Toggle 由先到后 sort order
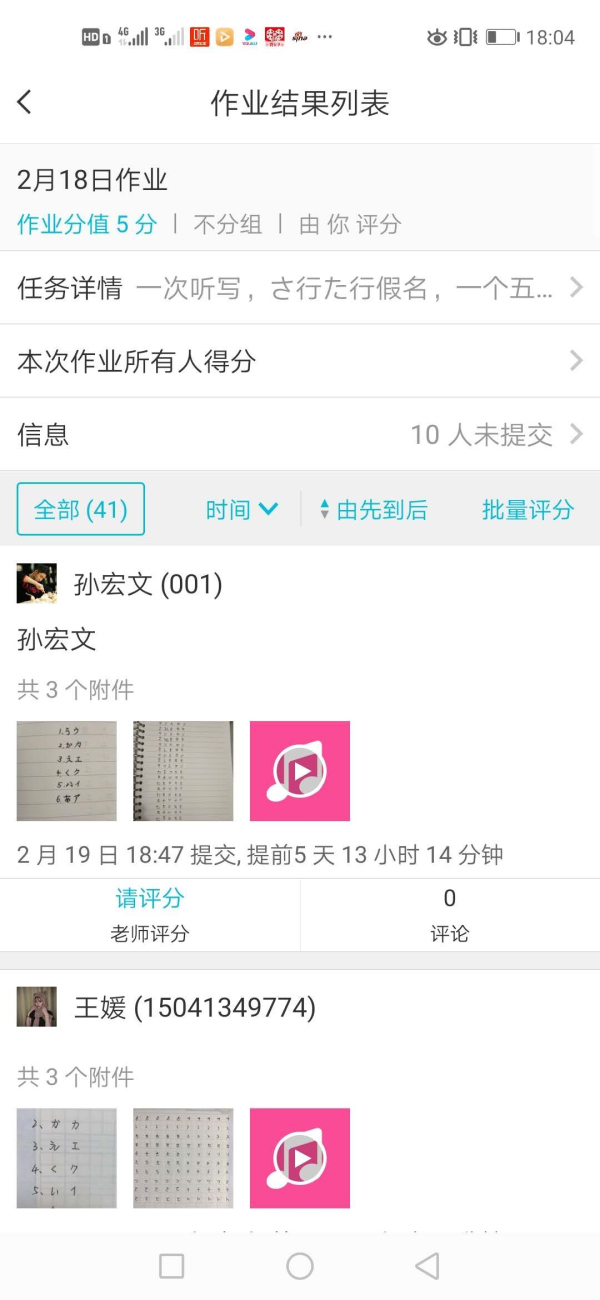 click(373, 509)
